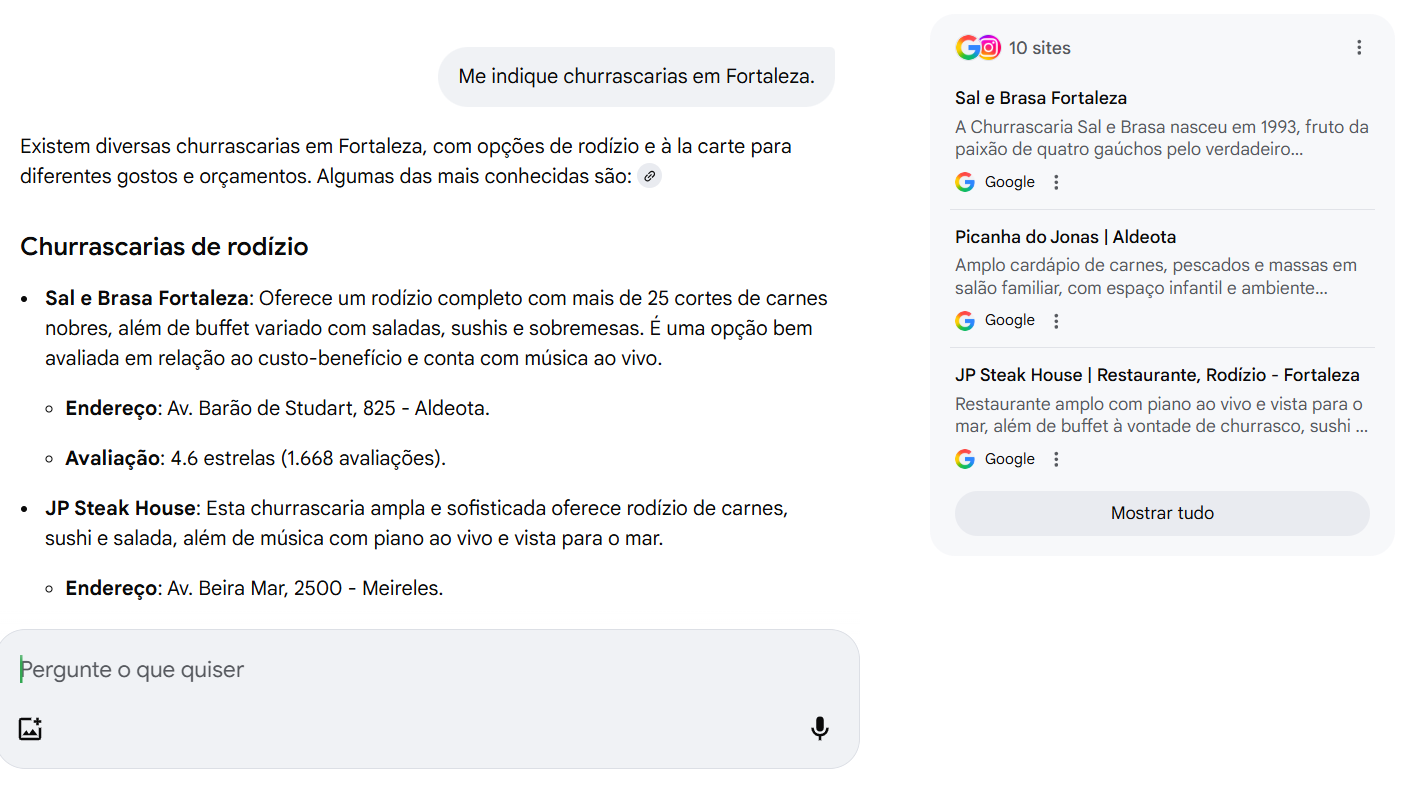Open the 10 sites panel overflow menu
The image size is (1418, 793).
(1358, 48)
